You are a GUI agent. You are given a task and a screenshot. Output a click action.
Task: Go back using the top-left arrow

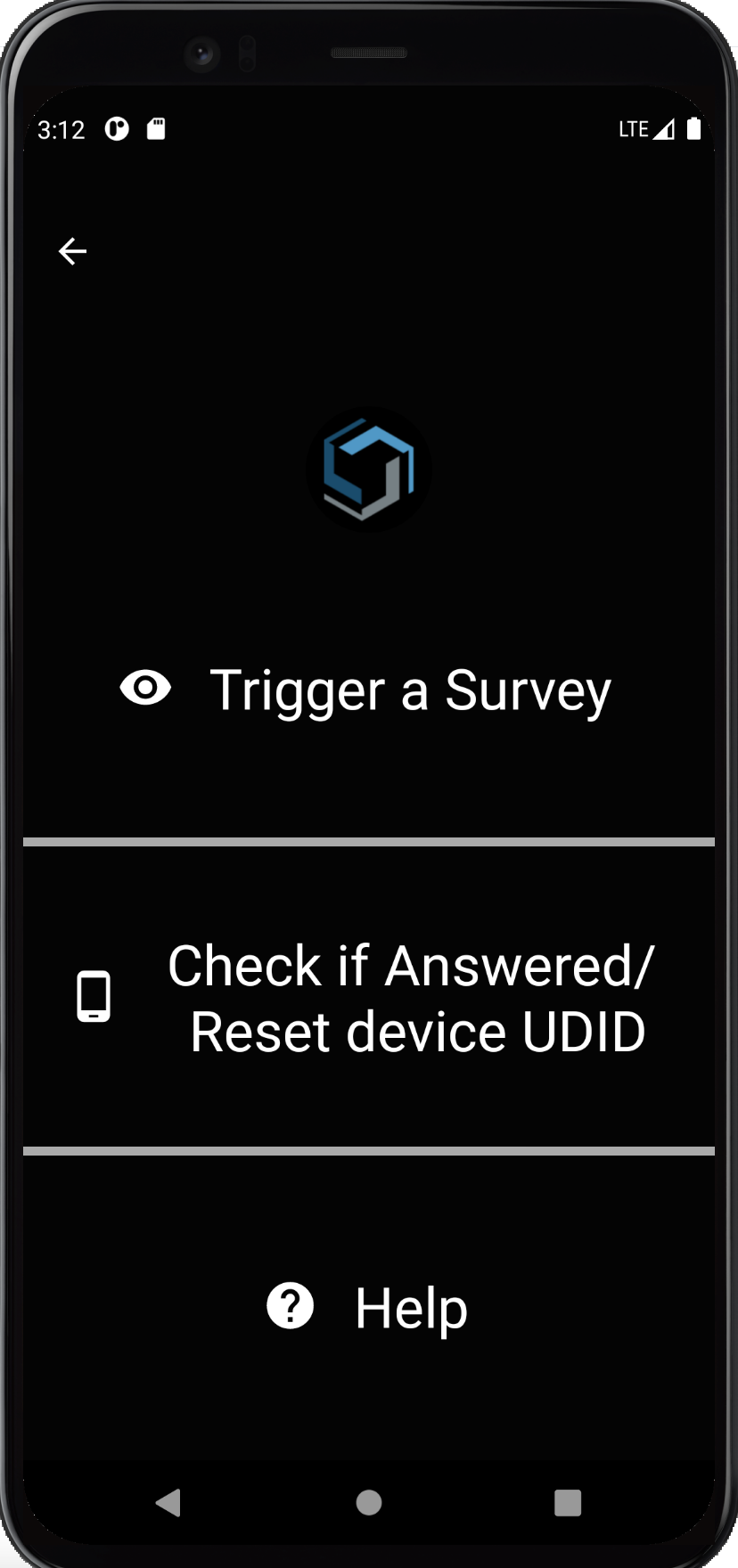click(72, 251)
